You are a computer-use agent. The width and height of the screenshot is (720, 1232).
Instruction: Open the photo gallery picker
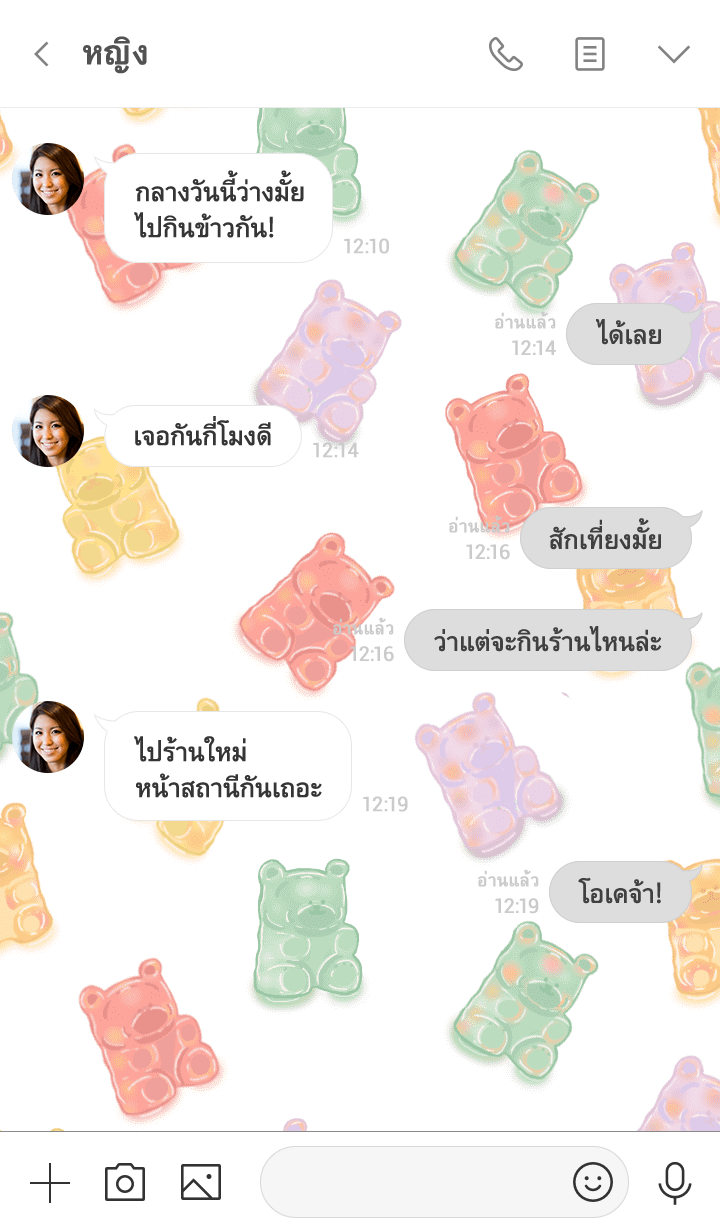point(201,1183)
